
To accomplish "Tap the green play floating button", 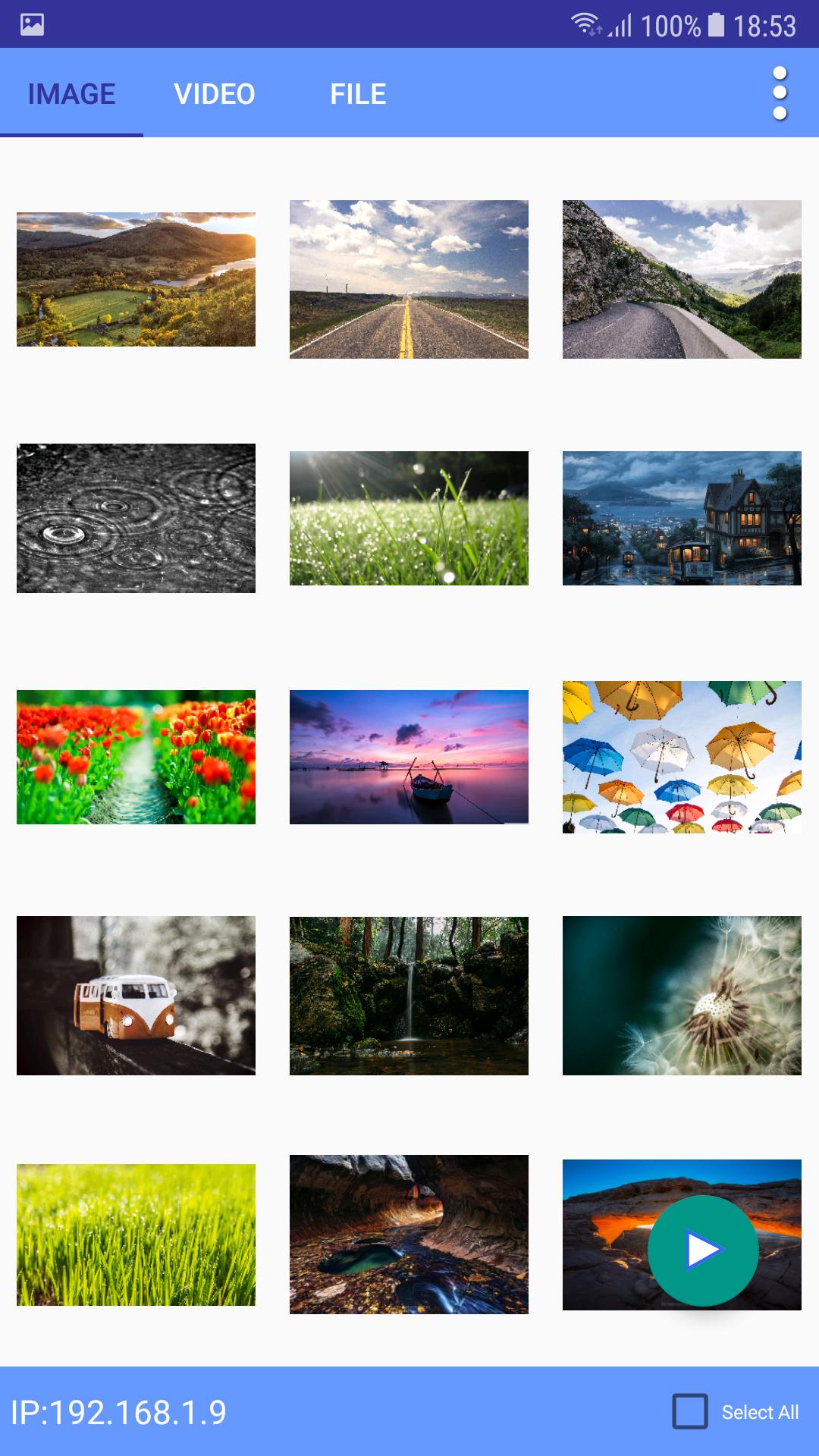I will 702,1250.
